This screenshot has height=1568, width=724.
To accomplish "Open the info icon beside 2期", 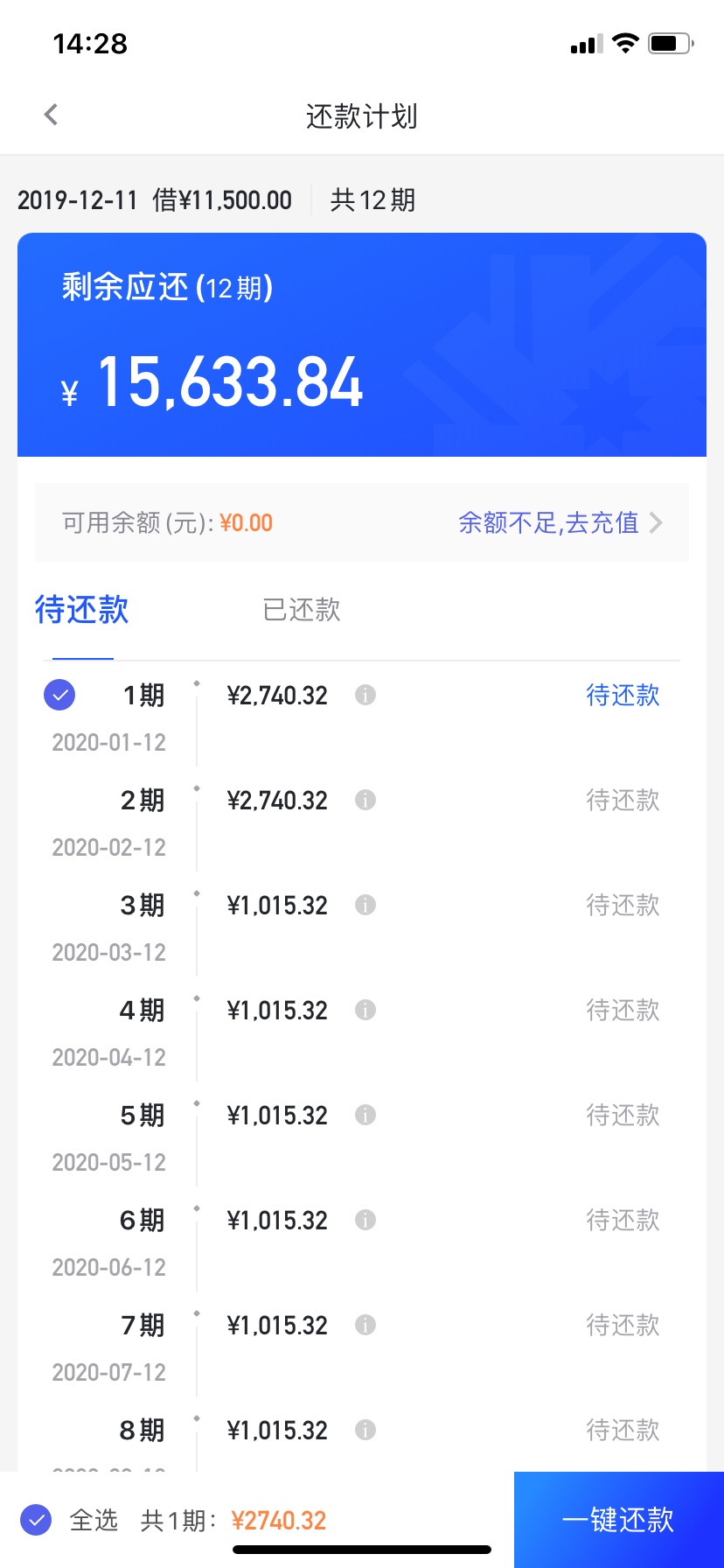I will [365, 800].
